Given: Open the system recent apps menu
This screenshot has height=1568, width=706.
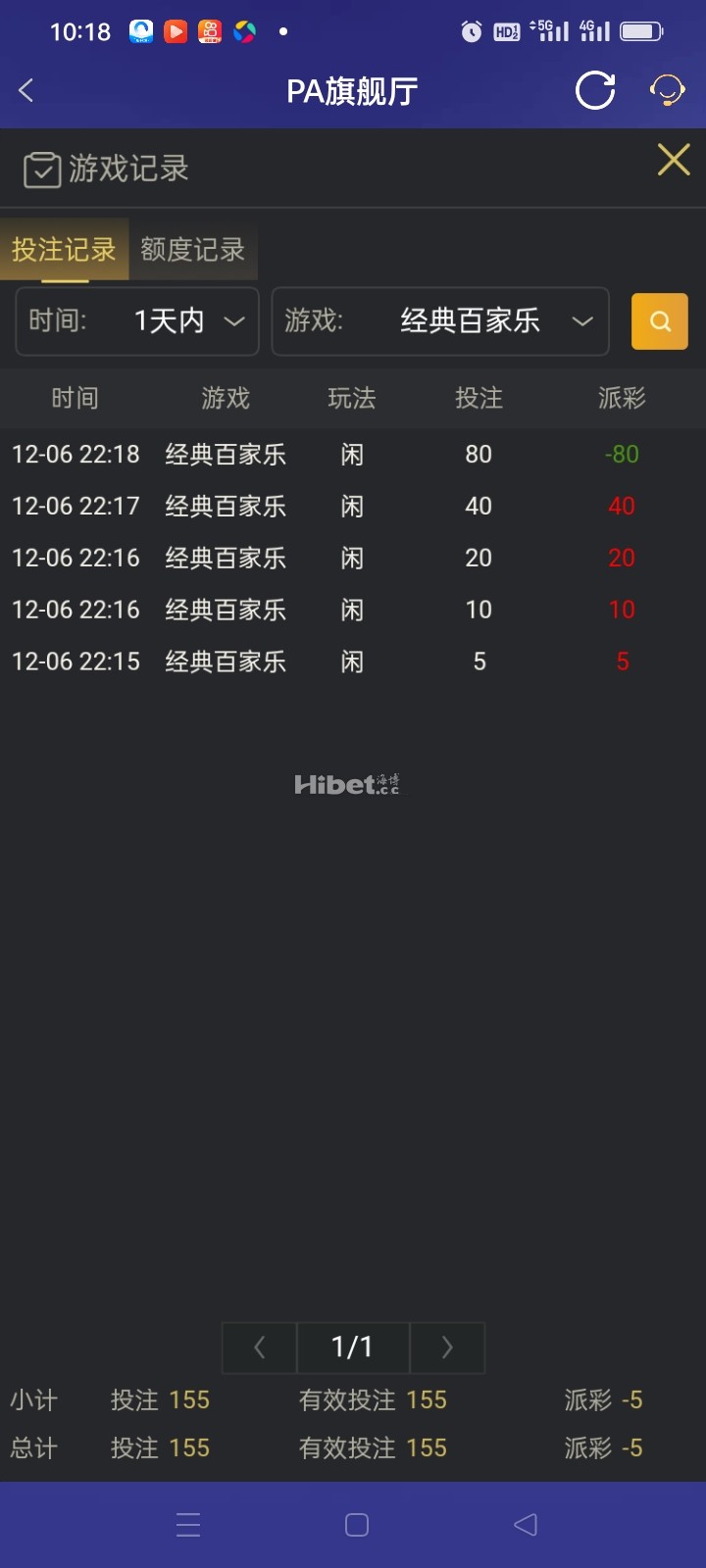Looking at the screenshot, I should pyautogui.click(x=188, y=1525).
